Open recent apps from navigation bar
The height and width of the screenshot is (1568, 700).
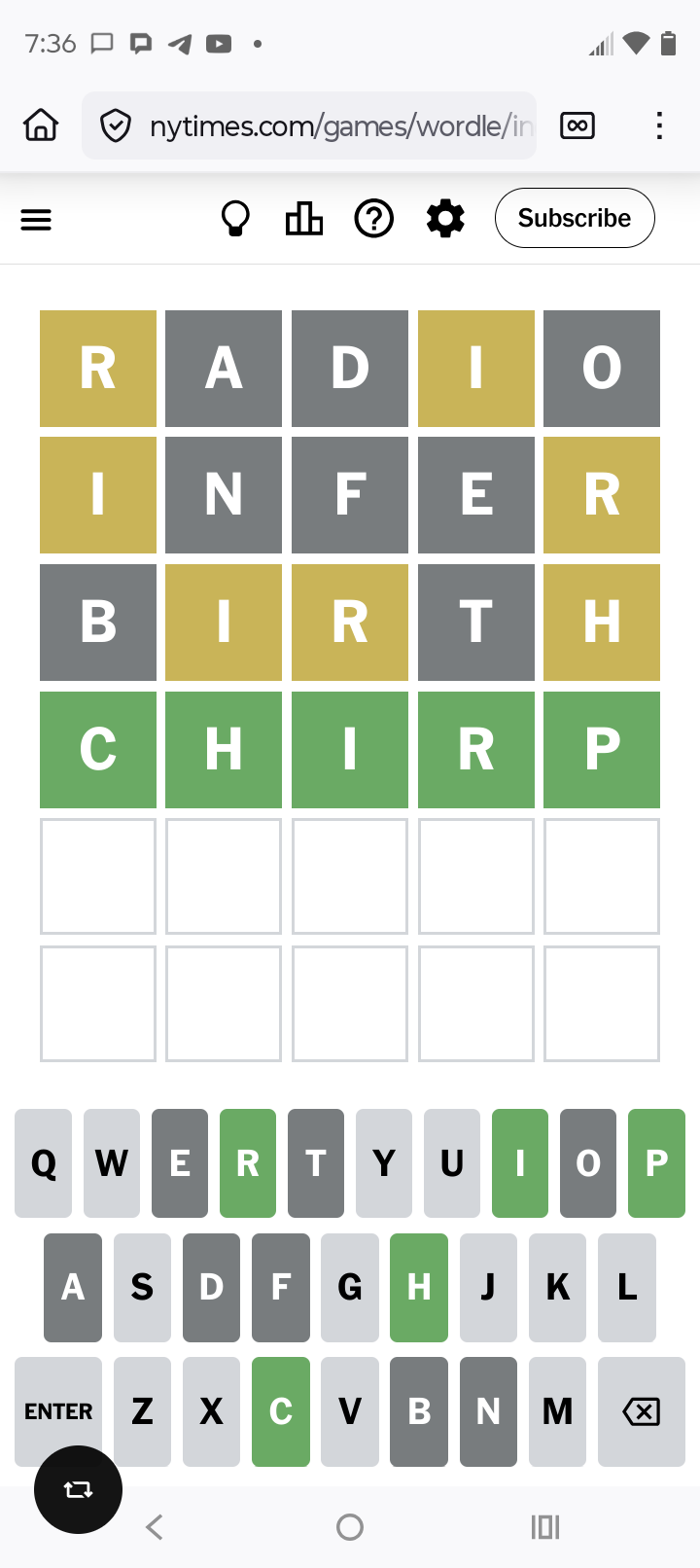[545, 1527]
